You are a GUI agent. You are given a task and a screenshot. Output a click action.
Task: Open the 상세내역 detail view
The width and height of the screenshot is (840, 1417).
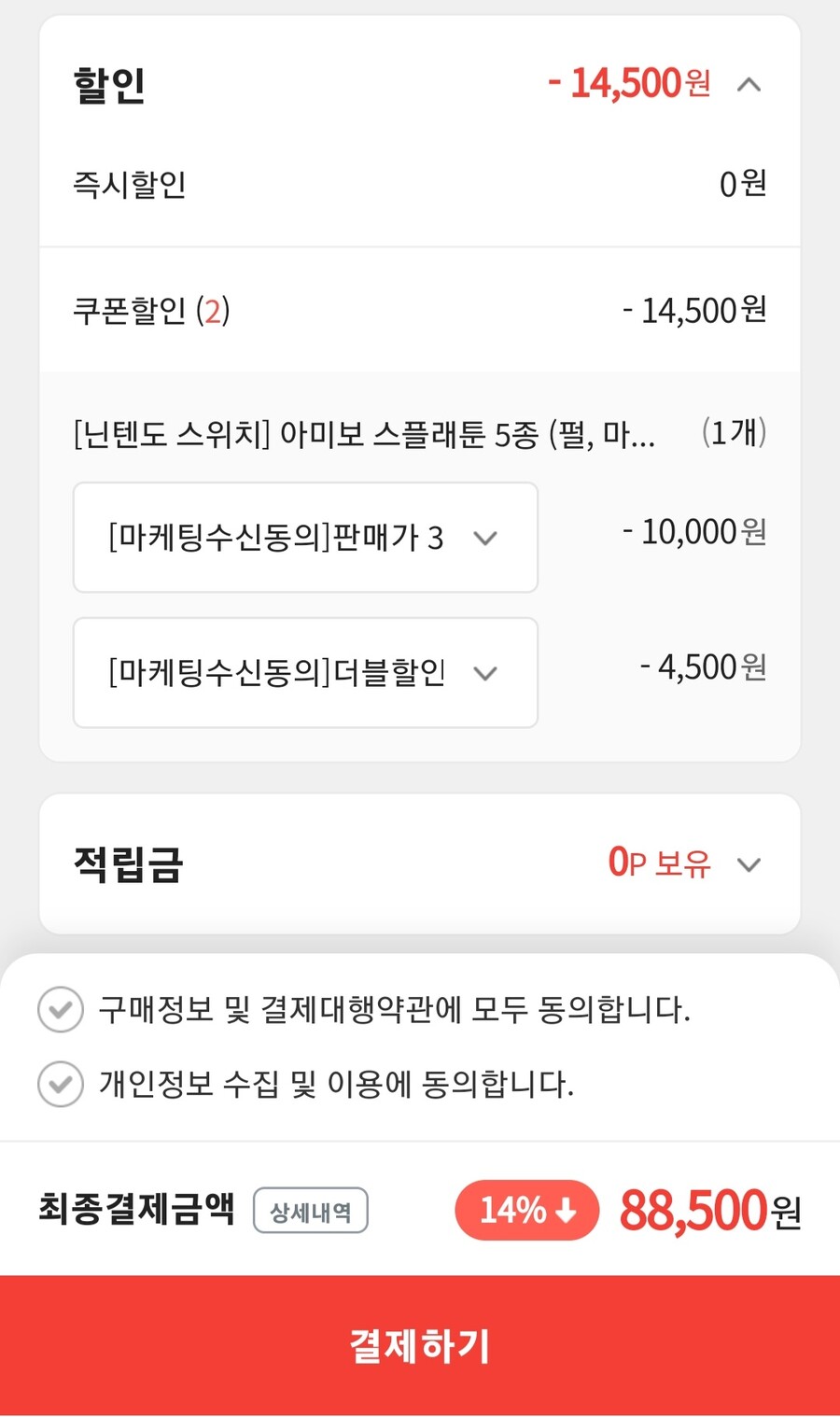click(x=311, y=1210)
